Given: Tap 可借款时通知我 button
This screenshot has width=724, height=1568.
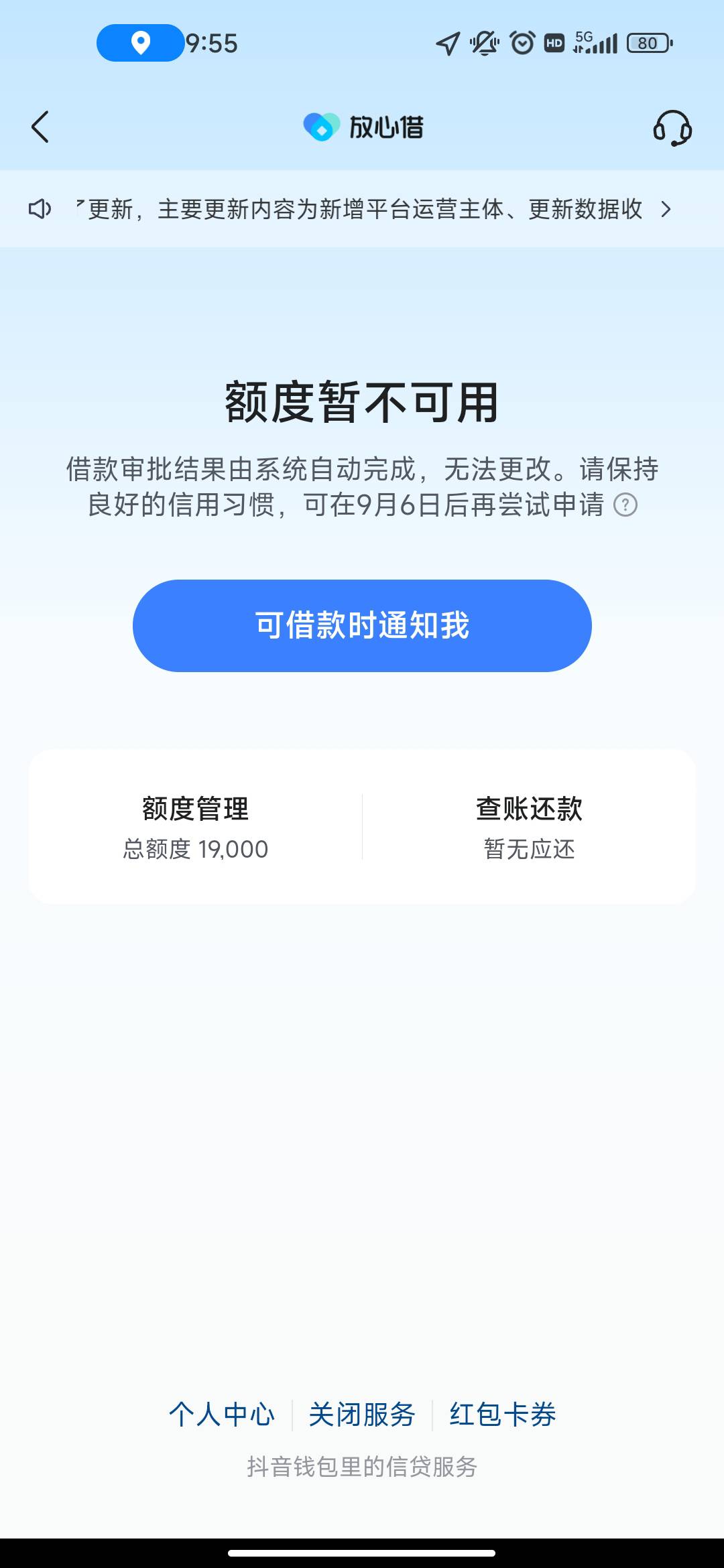Looking at the screenshot, I should (362, 626).
